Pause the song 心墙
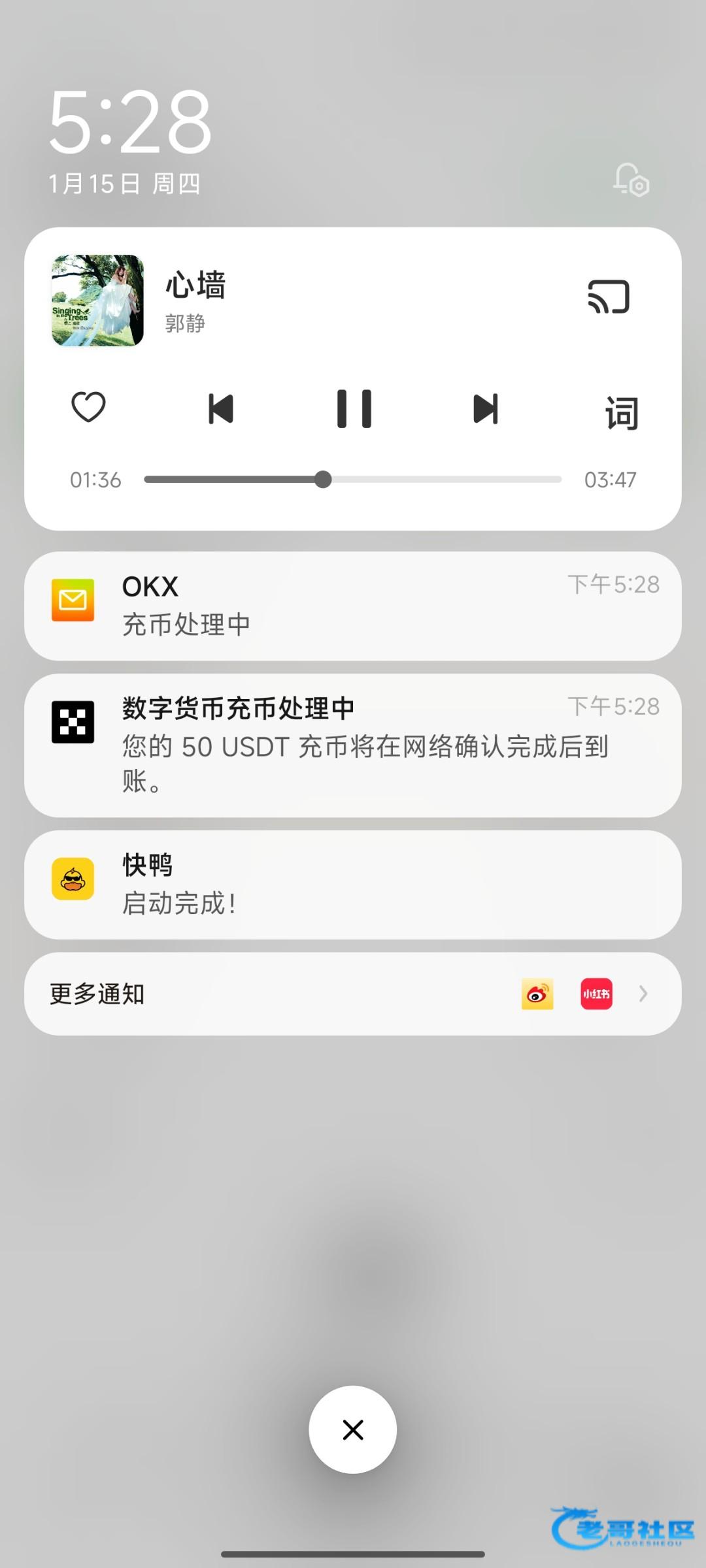Screen dimensions: 706x1568 click(354, 409)
